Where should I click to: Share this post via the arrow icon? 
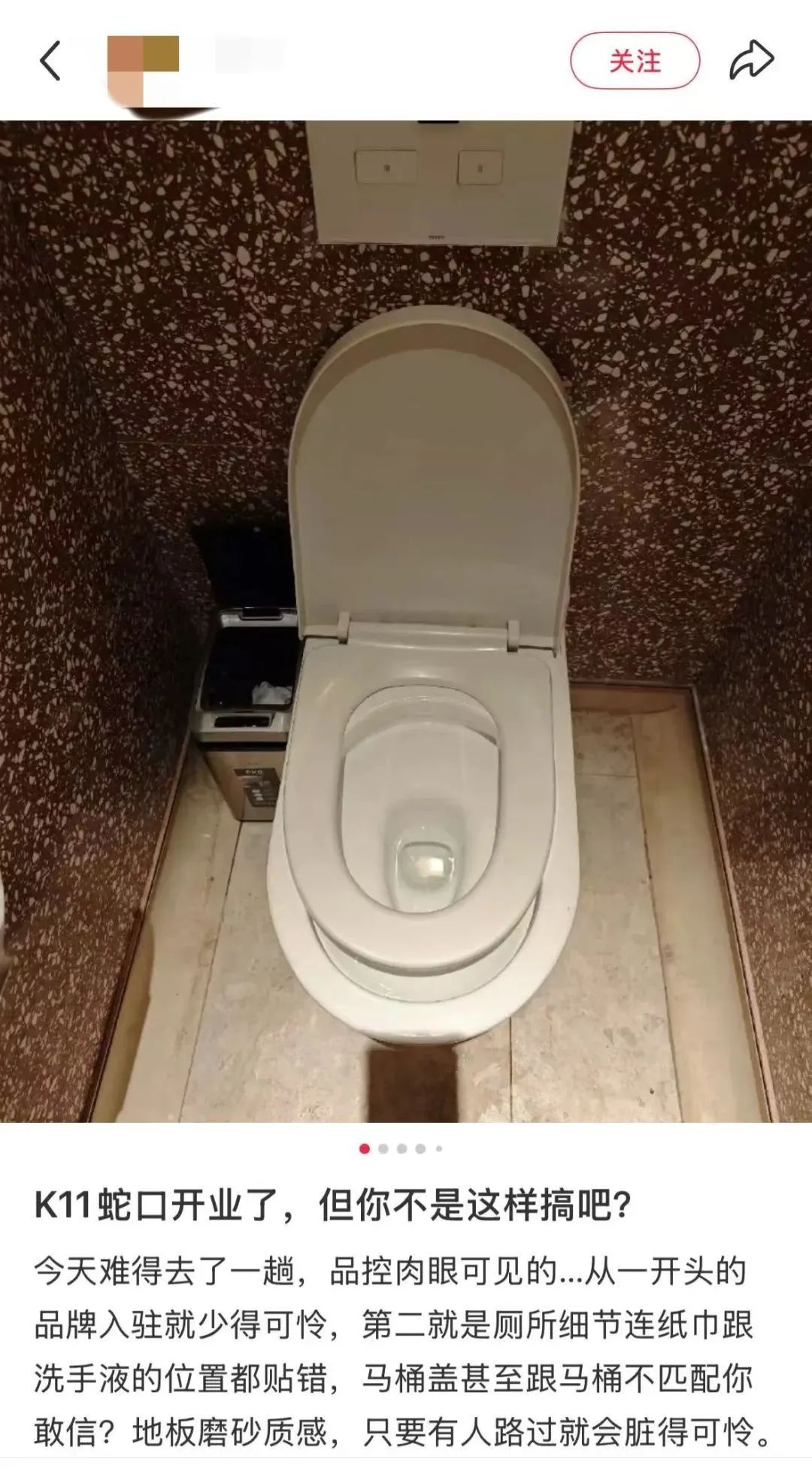tap(751, 61)
